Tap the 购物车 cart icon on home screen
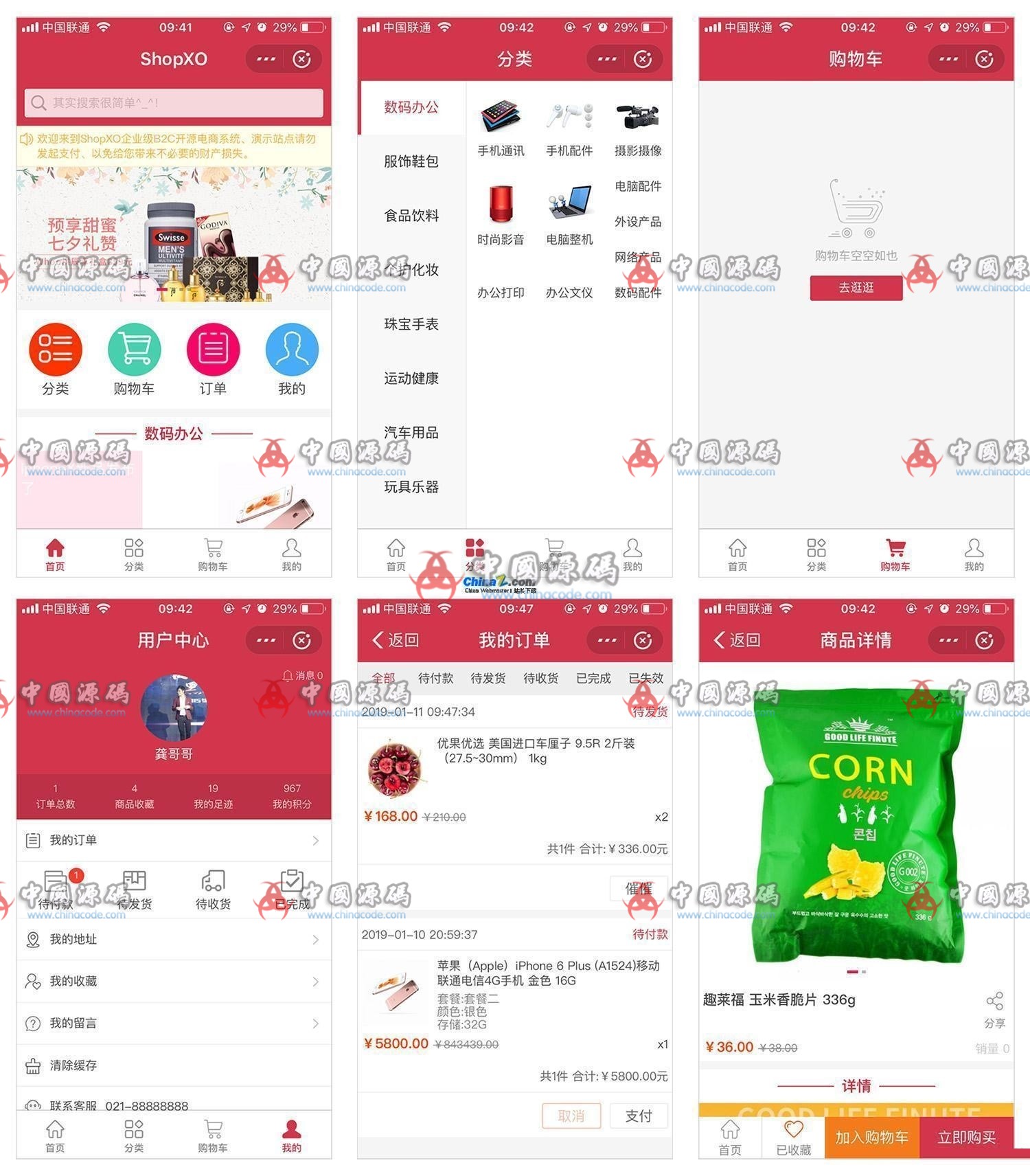Viewport: 1030px width, 1176px height. pos(134,349)
